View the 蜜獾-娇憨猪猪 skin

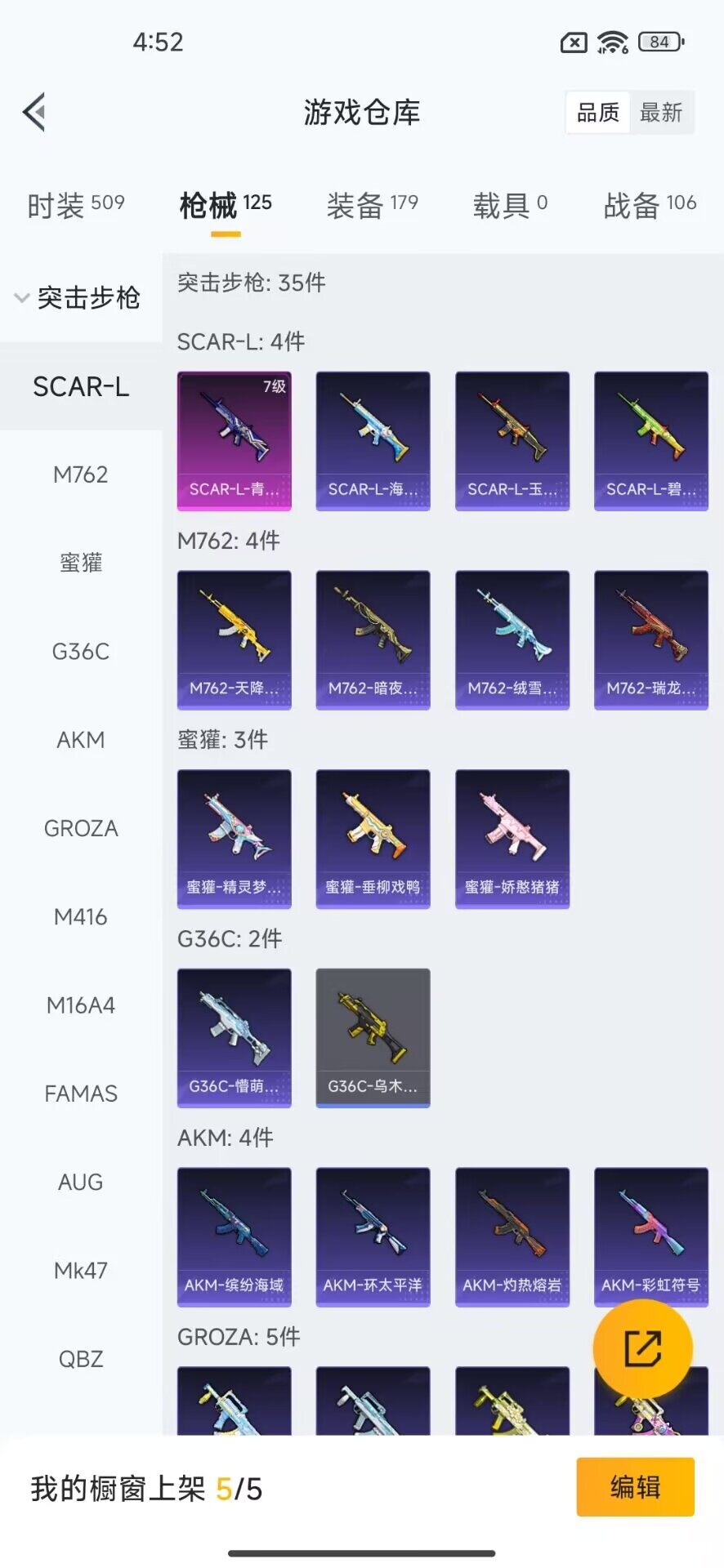[512, 839]
